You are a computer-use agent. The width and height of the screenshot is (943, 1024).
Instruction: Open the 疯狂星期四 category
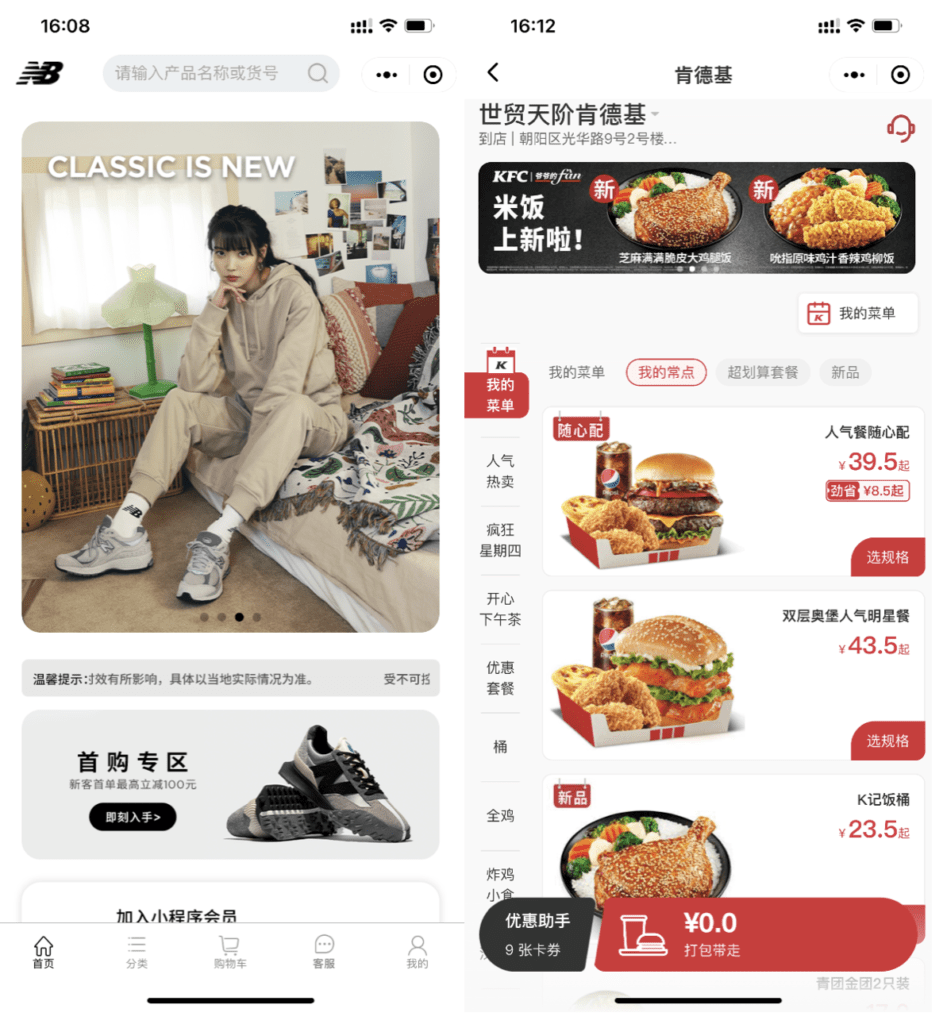[x=500, y=540]
